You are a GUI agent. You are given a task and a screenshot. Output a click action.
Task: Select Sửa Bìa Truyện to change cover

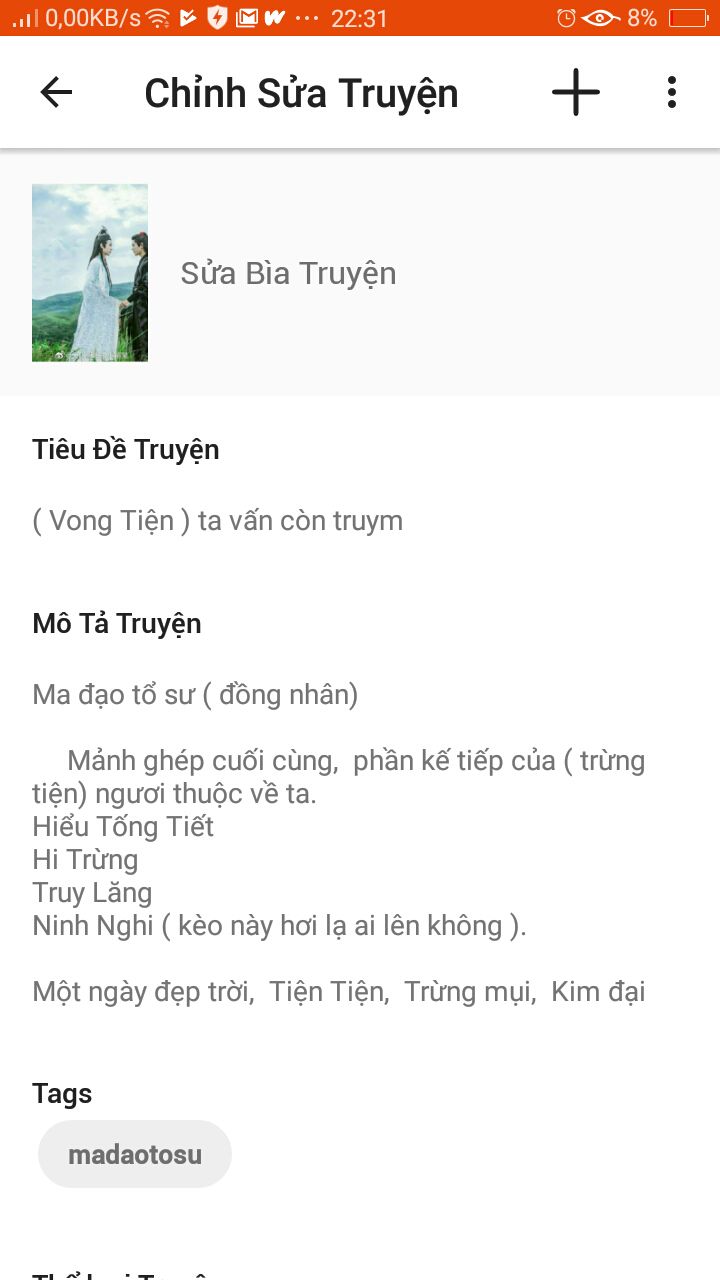288,273
